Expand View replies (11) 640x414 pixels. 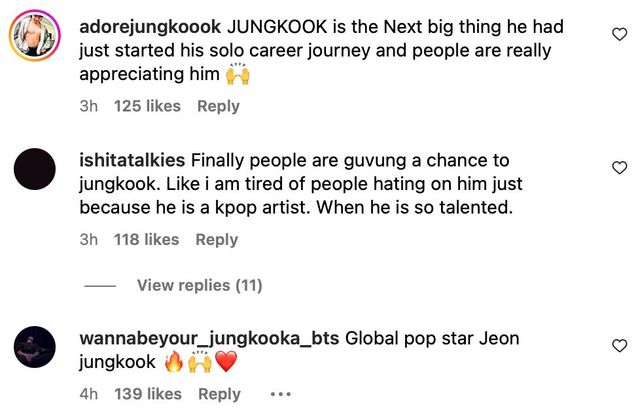click(x=199, y=285)
